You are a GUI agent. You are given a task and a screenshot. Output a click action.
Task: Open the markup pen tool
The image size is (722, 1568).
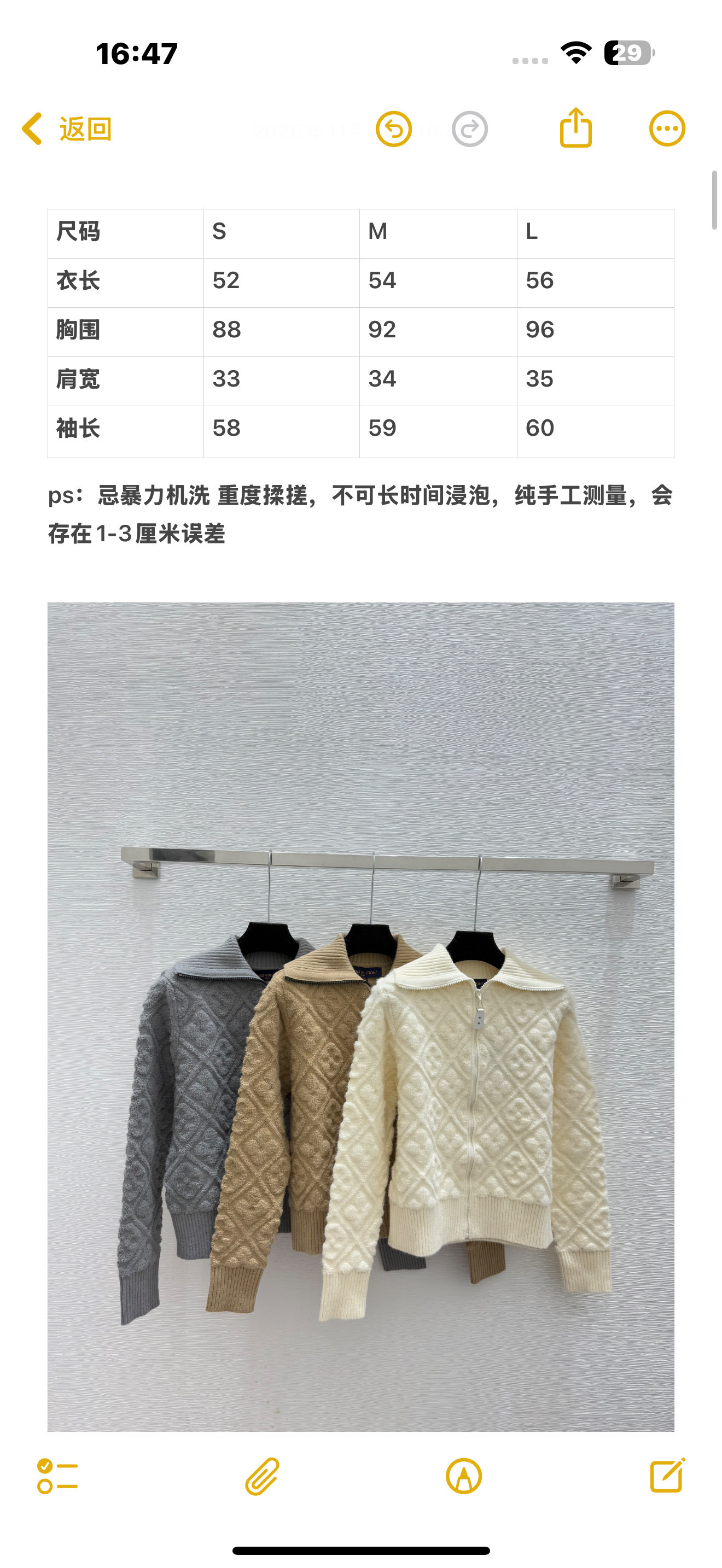pyautogui.click(x=463, y=1476)
